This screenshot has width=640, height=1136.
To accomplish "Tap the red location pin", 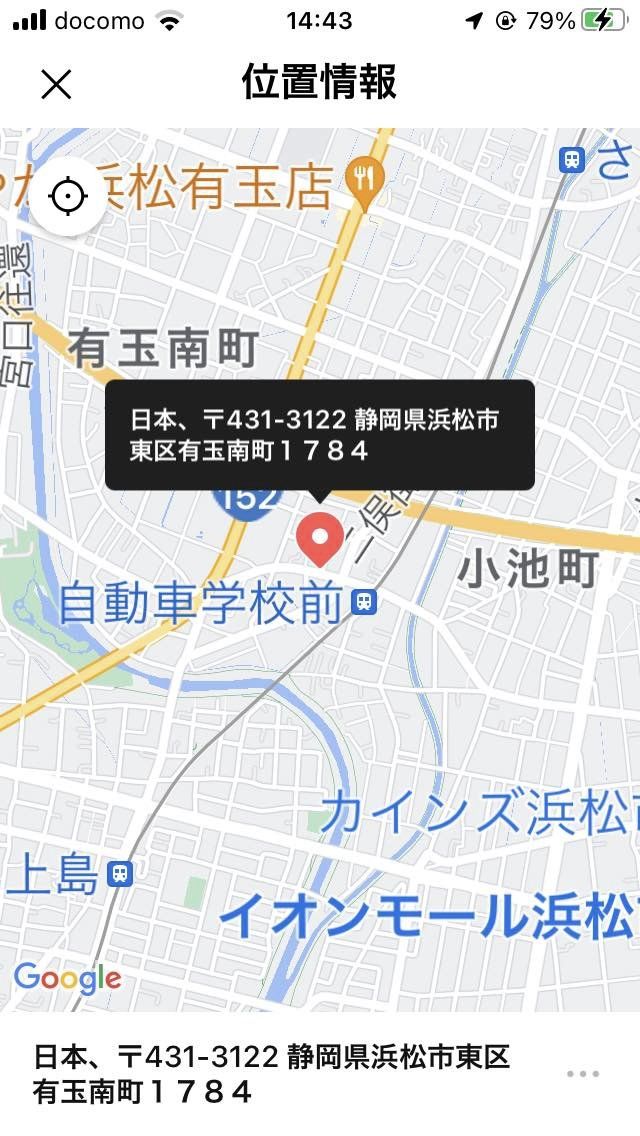I will pyautogui.click(x=320, y=537).
